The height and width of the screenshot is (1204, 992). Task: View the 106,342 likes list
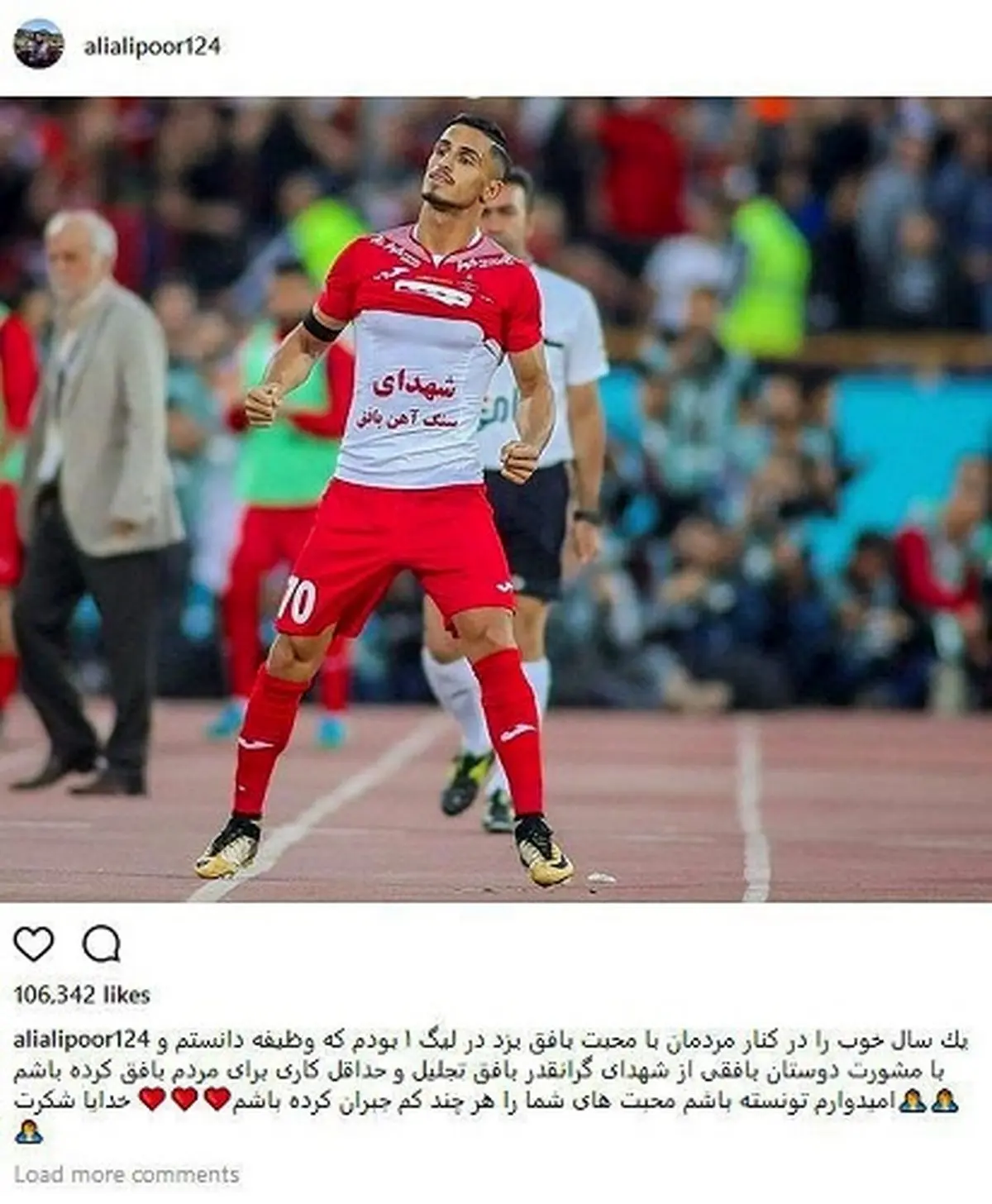pyautogui.click(x=82, y=995)
